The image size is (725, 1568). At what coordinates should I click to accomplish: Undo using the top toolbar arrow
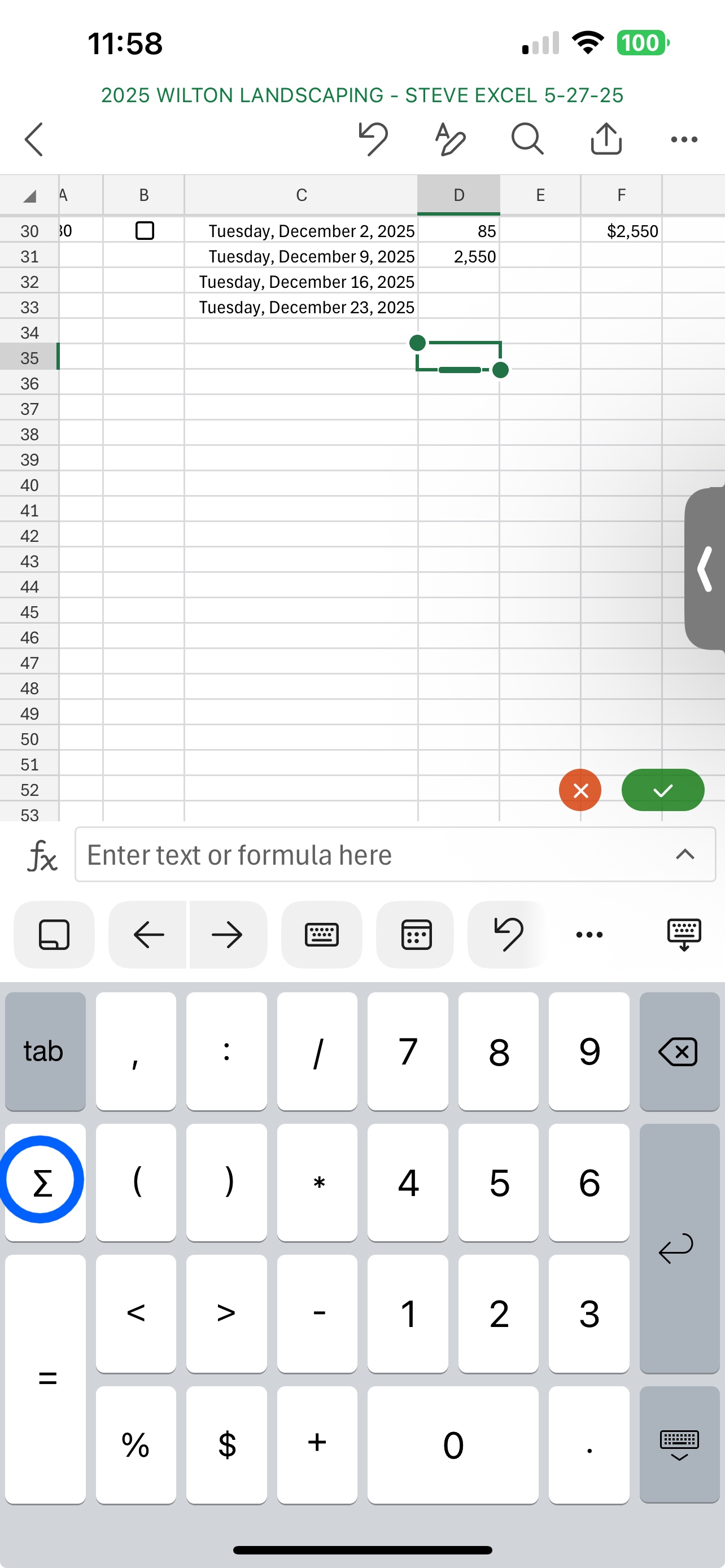pyautogui.click(x=373, y=139)
